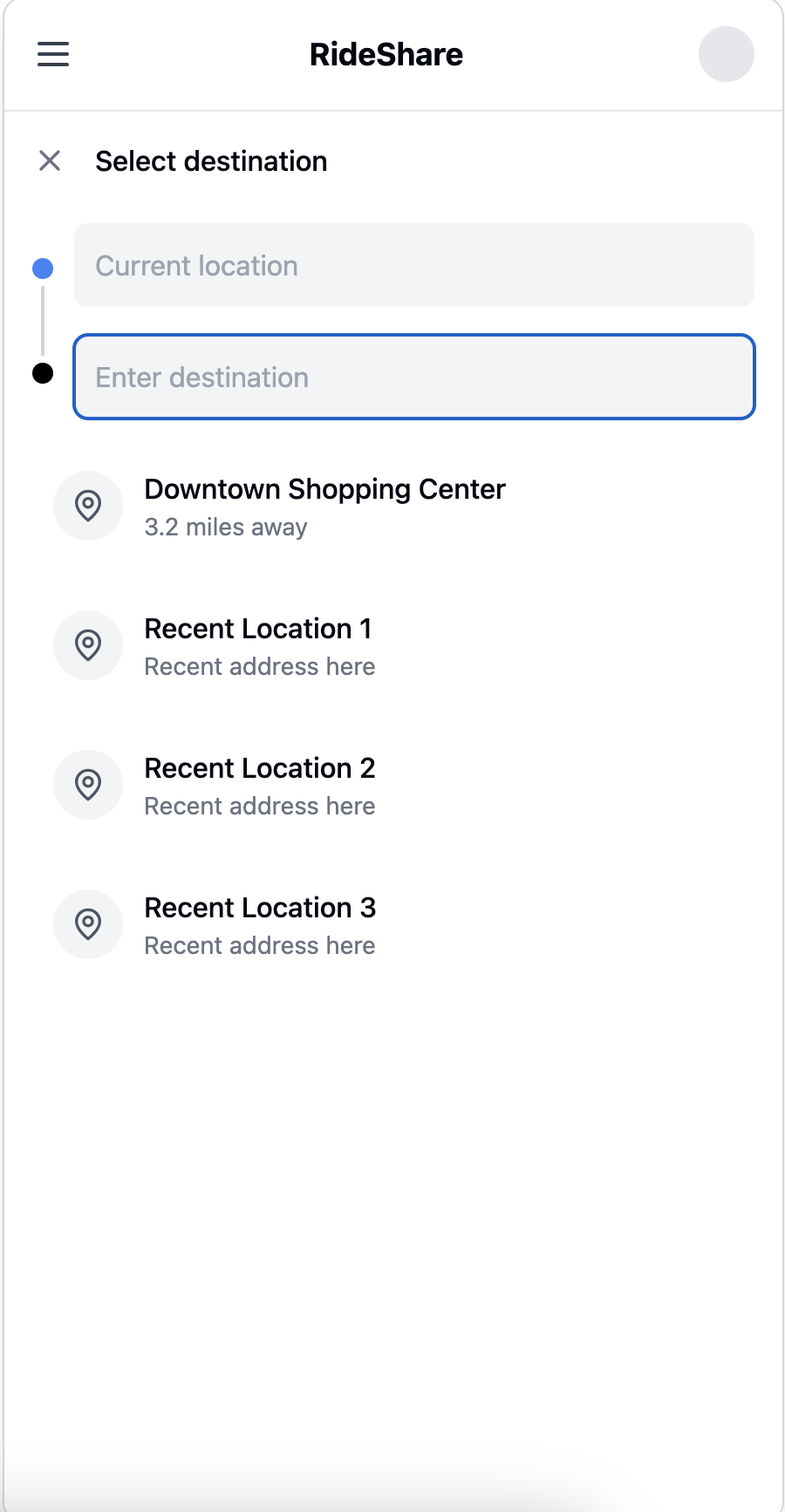
Task: Focus the Enter destination input field
Action: coord(413,378)
